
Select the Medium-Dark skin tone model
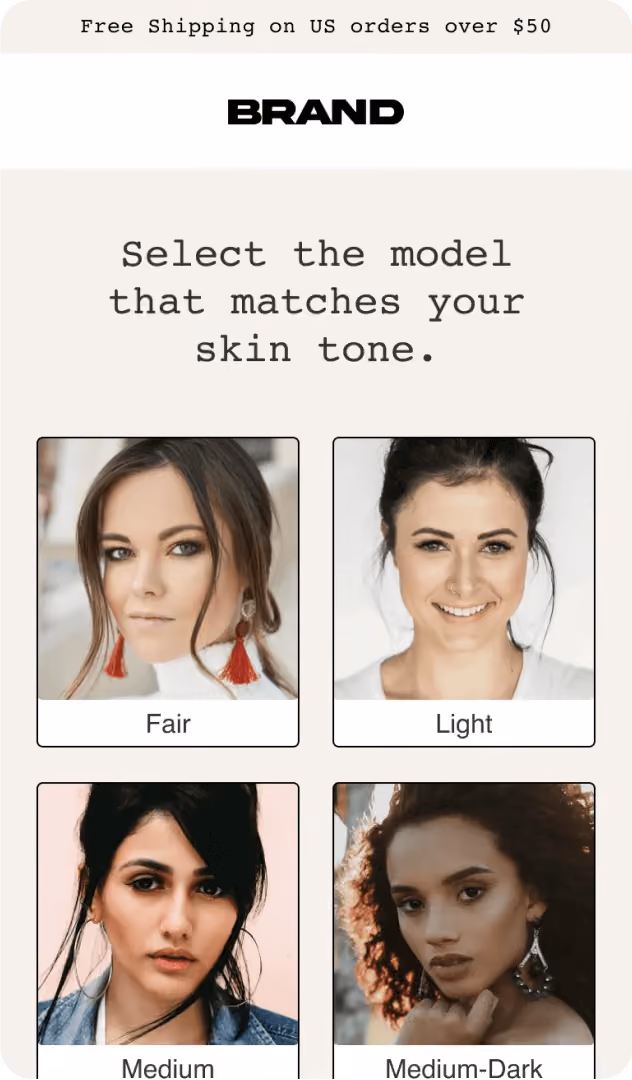point(463,931)
